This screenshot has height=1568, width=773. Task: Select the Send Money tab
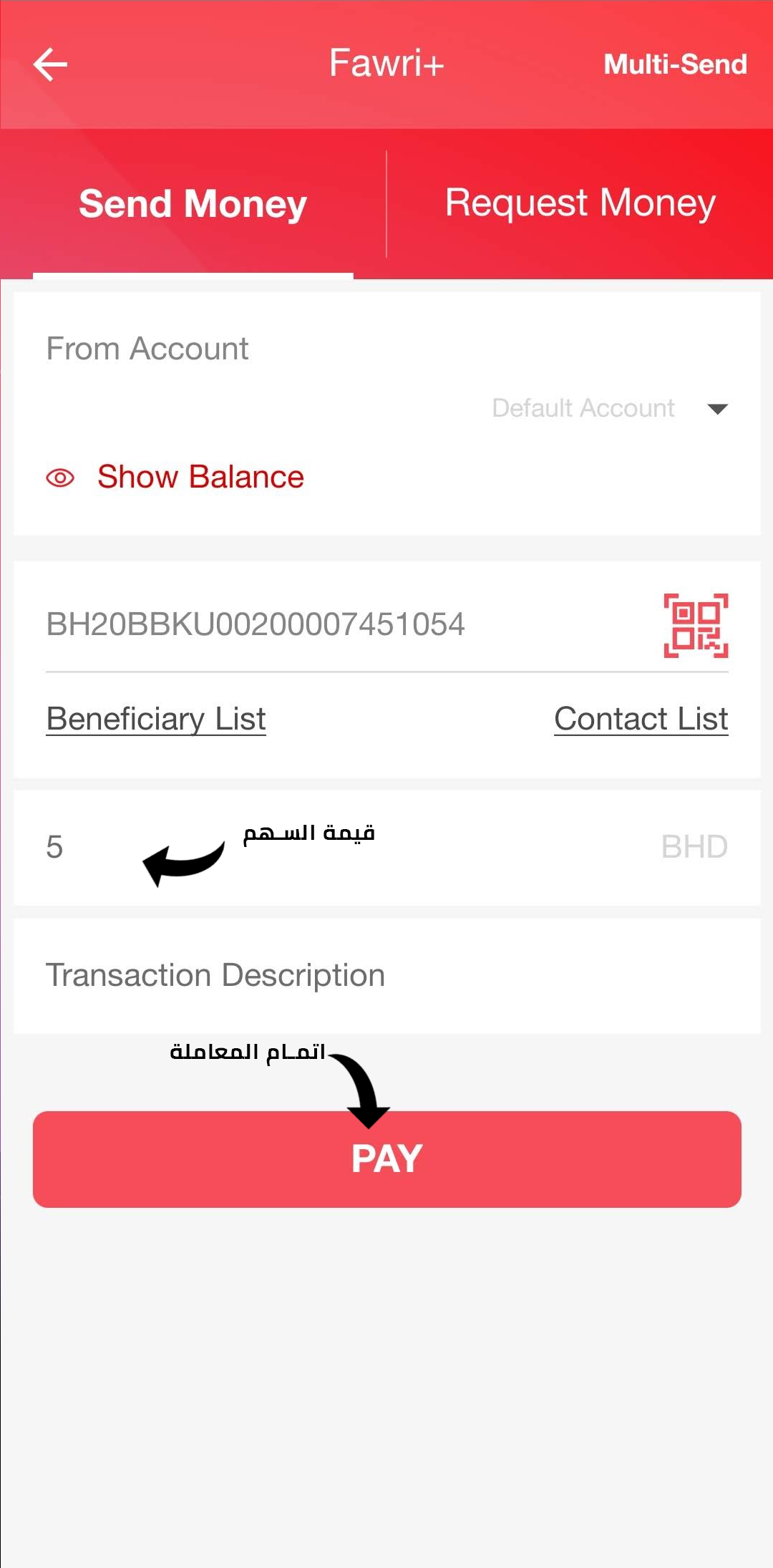pos(193,203)
